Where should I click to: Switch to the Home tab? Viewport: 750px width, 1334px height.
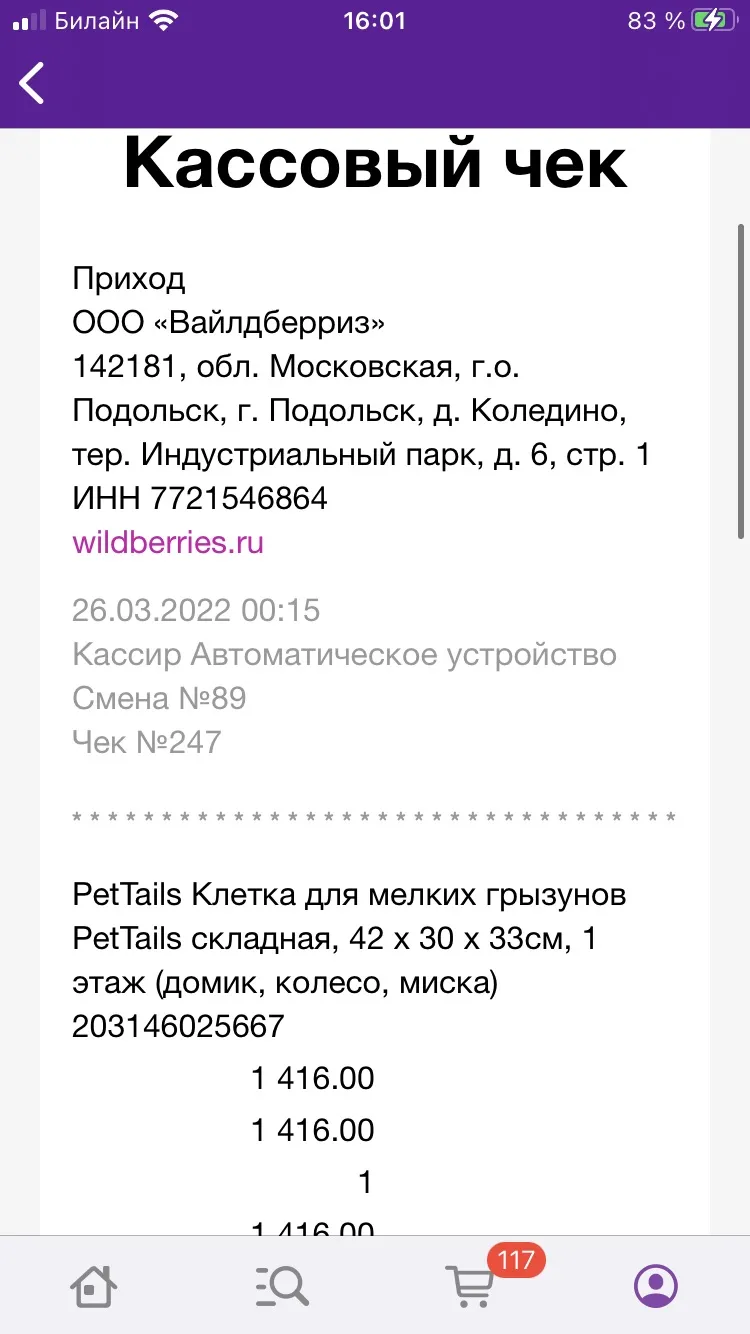93,1285
